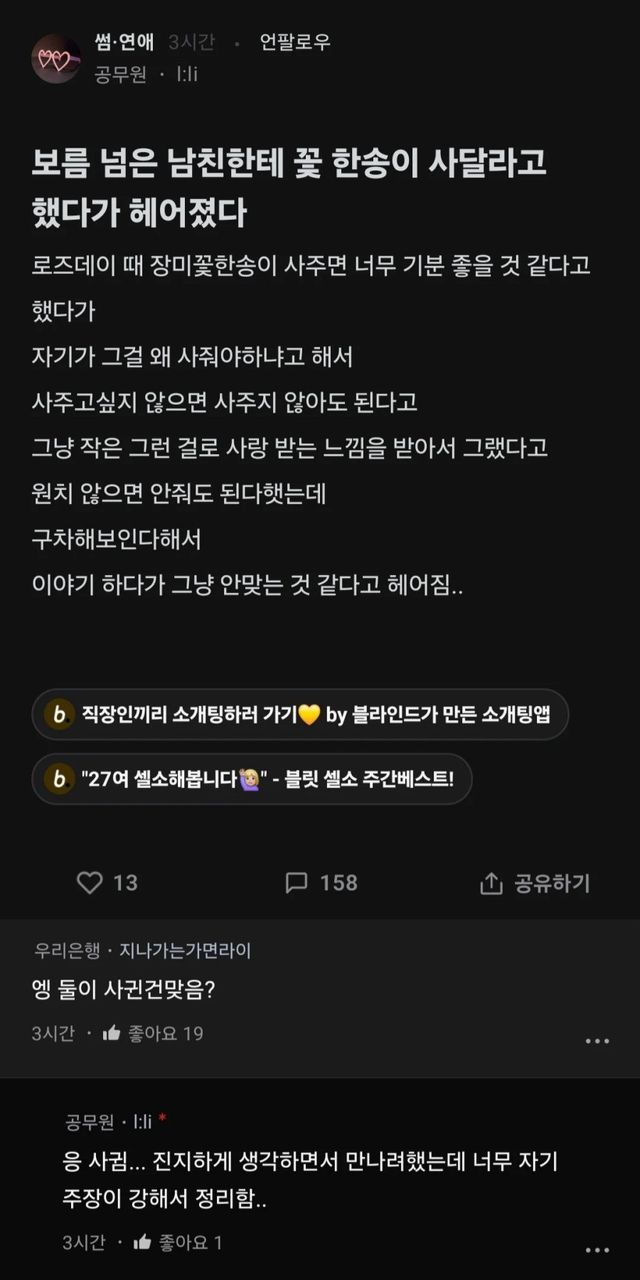Share the post via 공유하기
640x1280 pixels.
(x=535, y=883)
